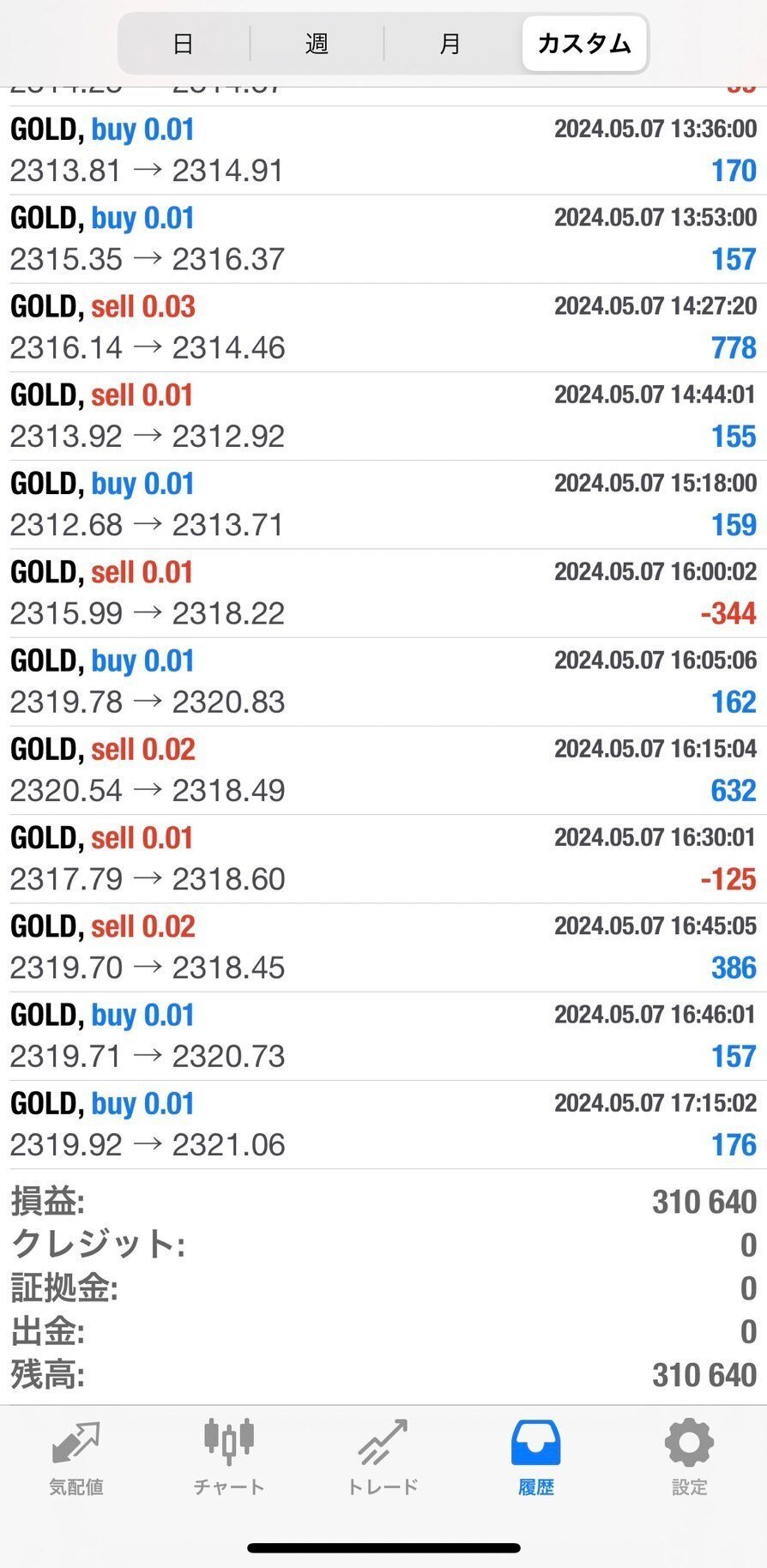Screen dimensions: 767x1568
Task: Expand the GOLD sell 0.03 trade at 14:27:20
Action: tap(383, 328)
